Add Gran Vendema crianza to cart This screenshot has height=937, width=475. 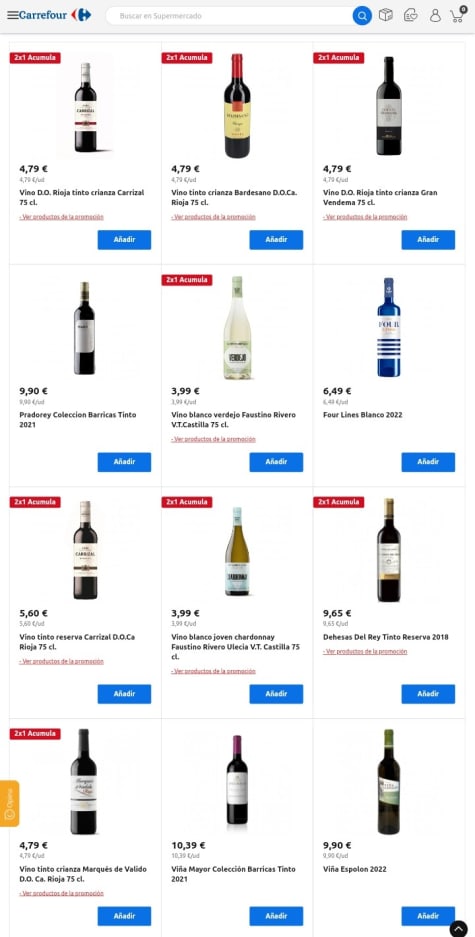point(428,240)
